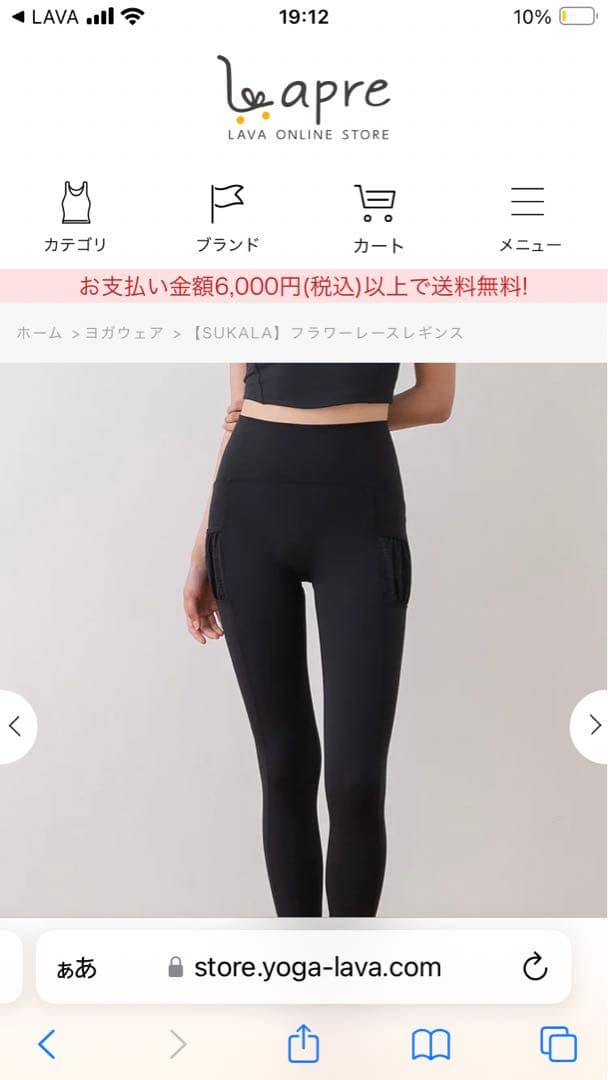Image resolution: width=608 pixels, height=1080 pixels.
Task: Open the カート shopping cart
Action: tap(378, 217)
